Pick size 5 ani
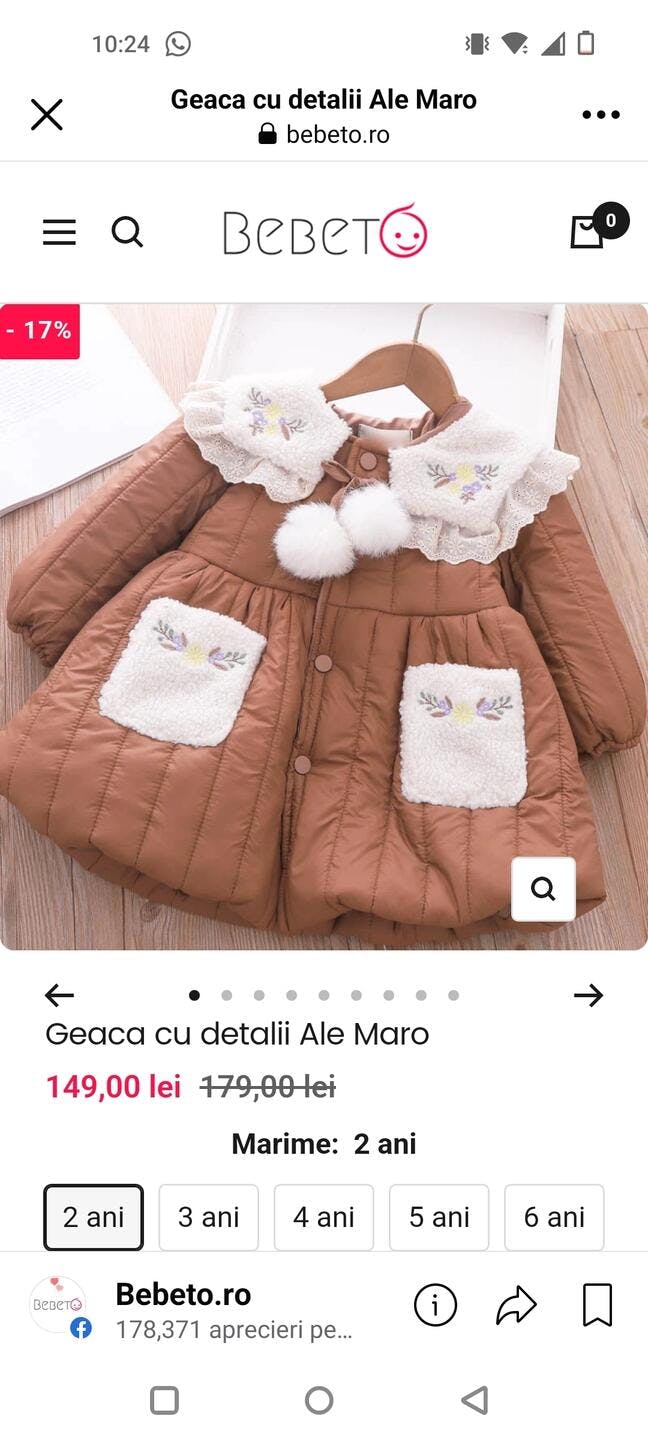Image resolution: width=648 pixels, height=1440 pixels. [x=439, y=1217]
